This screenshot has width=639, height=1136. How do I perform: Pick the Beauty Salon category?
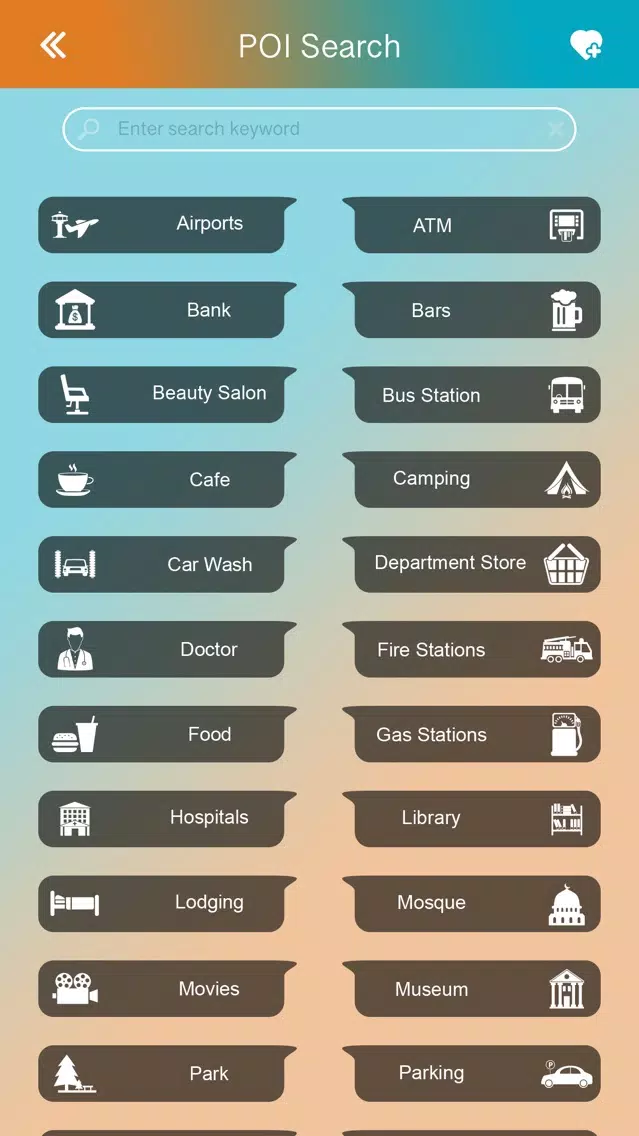coord(167,394)
